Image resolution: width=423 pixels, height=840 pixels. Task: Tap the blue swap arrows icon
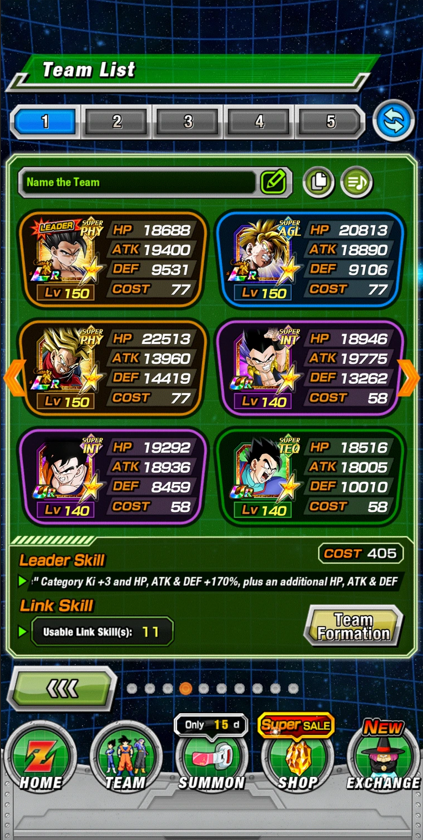pos(394,121)
